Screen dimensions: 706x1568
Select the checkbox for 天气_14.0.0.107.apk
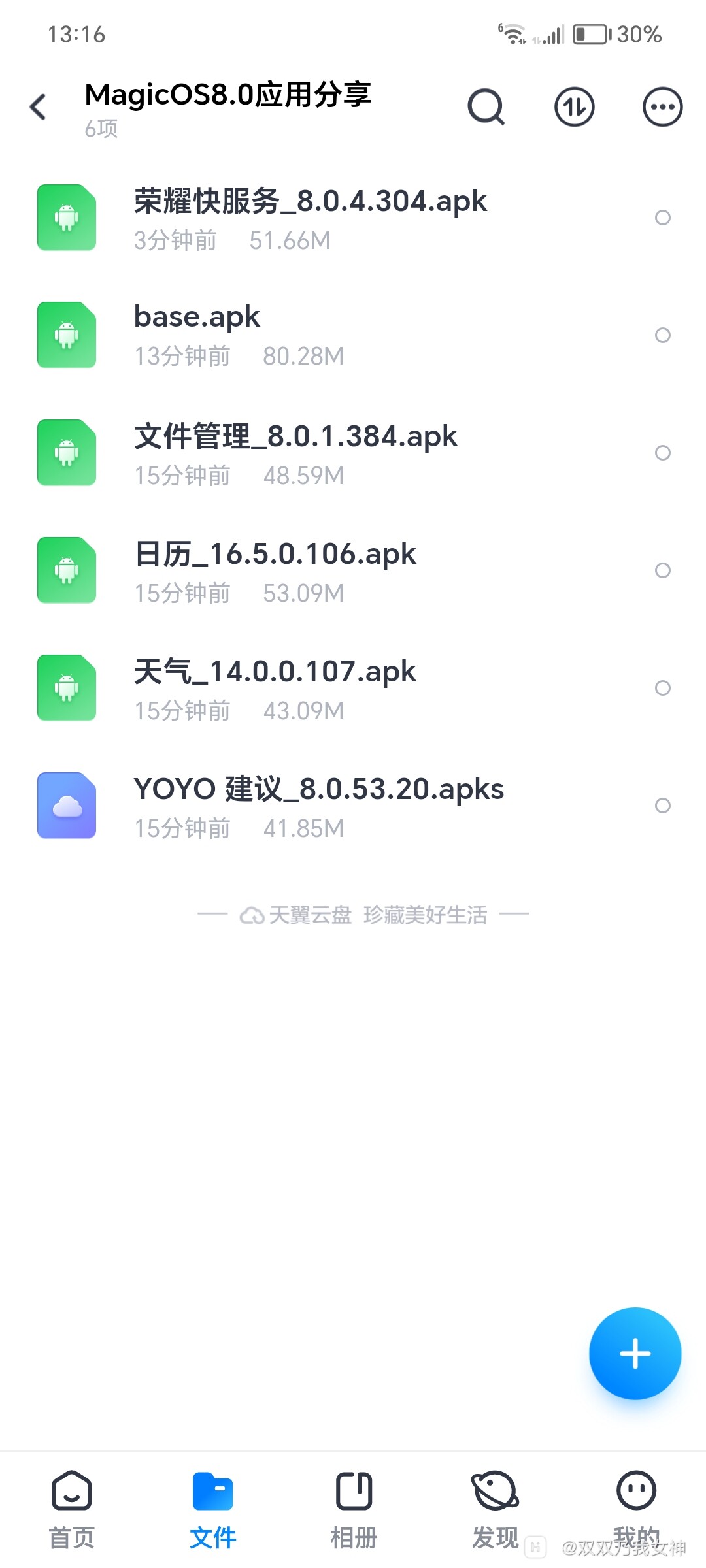pyautogui.click(x=663, y=688)
